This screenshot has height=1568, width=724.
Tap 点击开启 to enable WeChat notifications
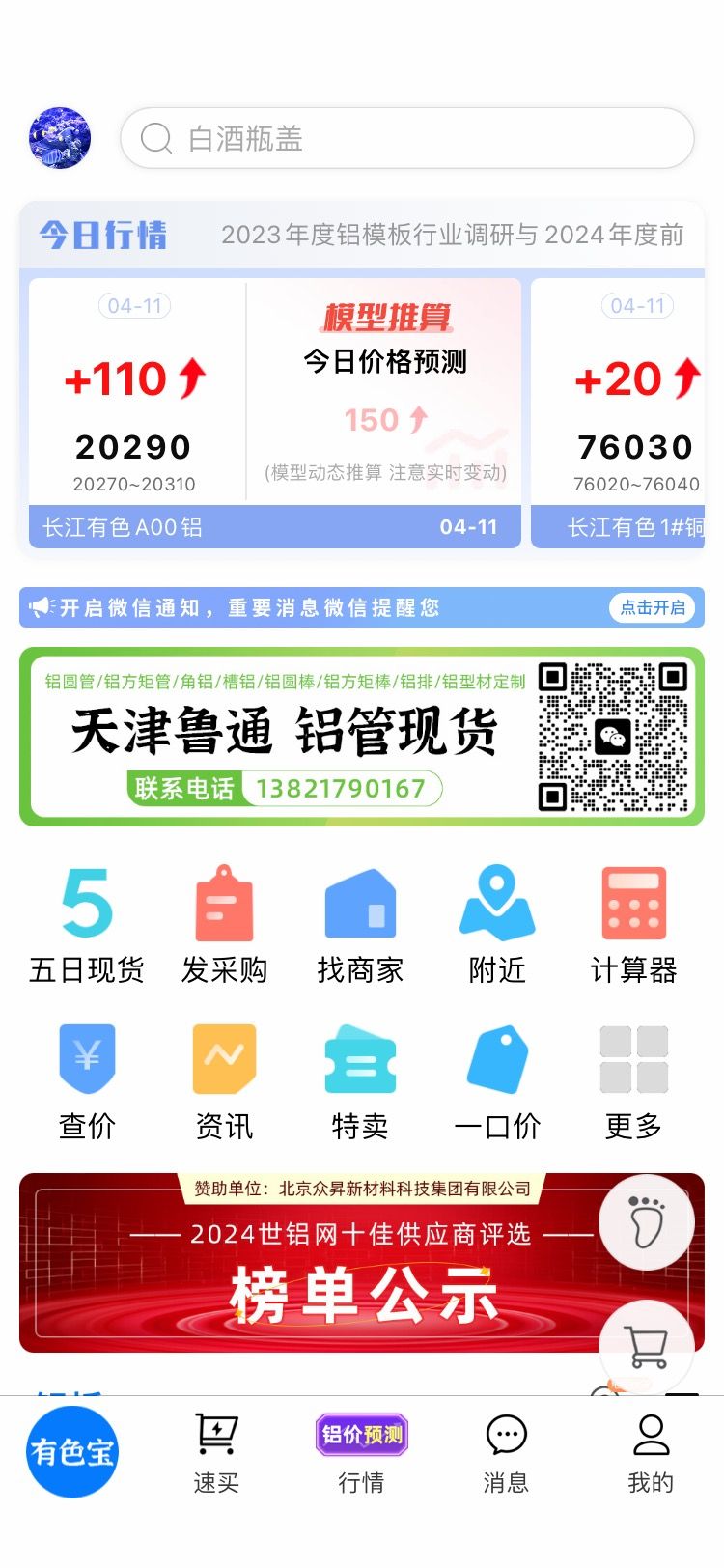click(653, 607)
